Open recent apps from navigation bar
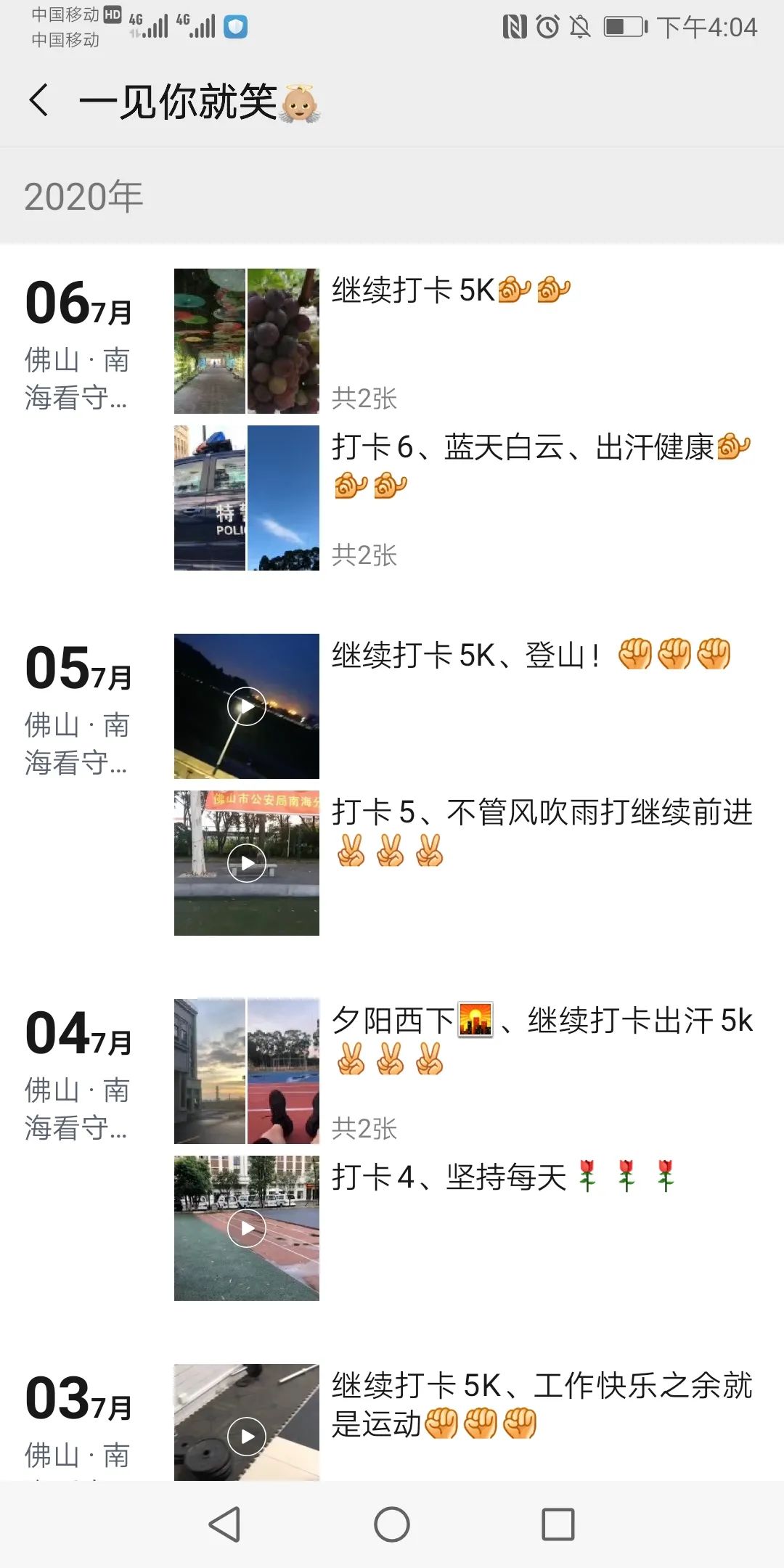This screenshot has width=784, height=1568. [558, 1524]
